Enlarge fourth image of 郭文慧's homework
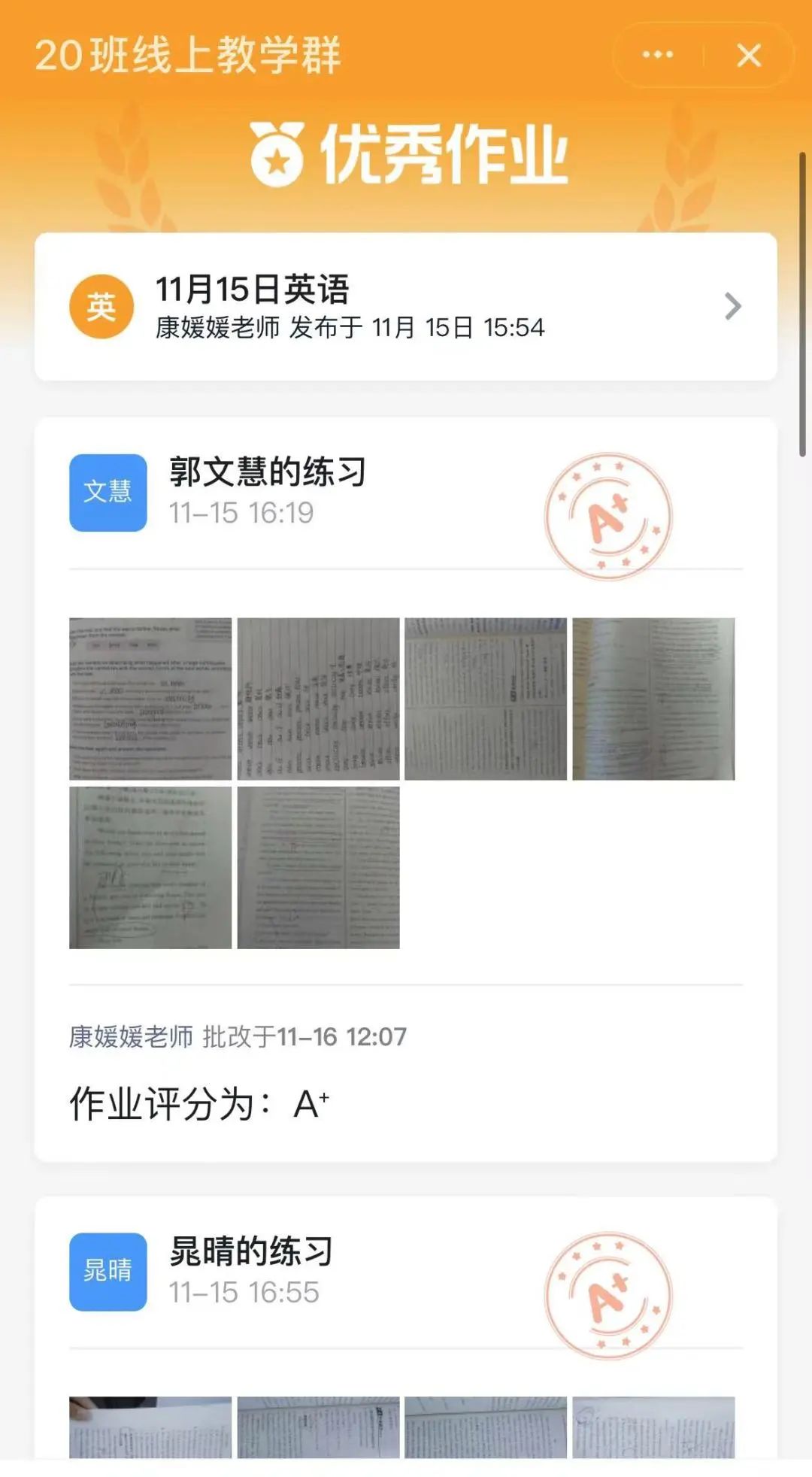Image resolution: width=812 pixels, height=1477 pixels. point(653,699)
